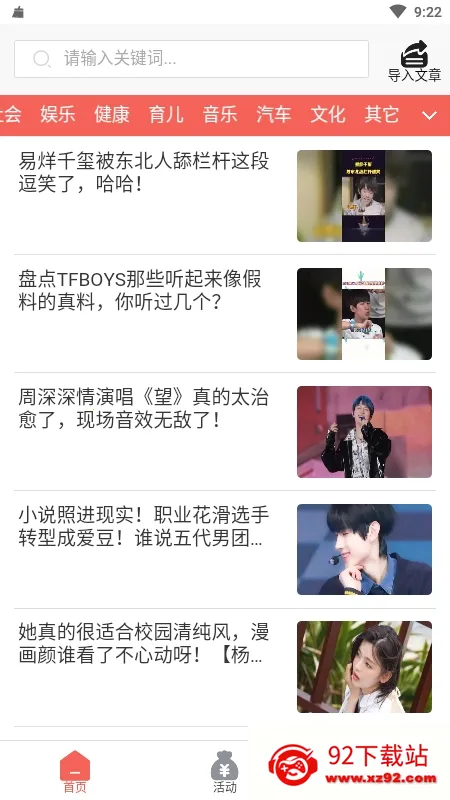Open the TFBOYS 真料 article
The width and height of the screenshot is (450, 800).
tap(225, 314)
